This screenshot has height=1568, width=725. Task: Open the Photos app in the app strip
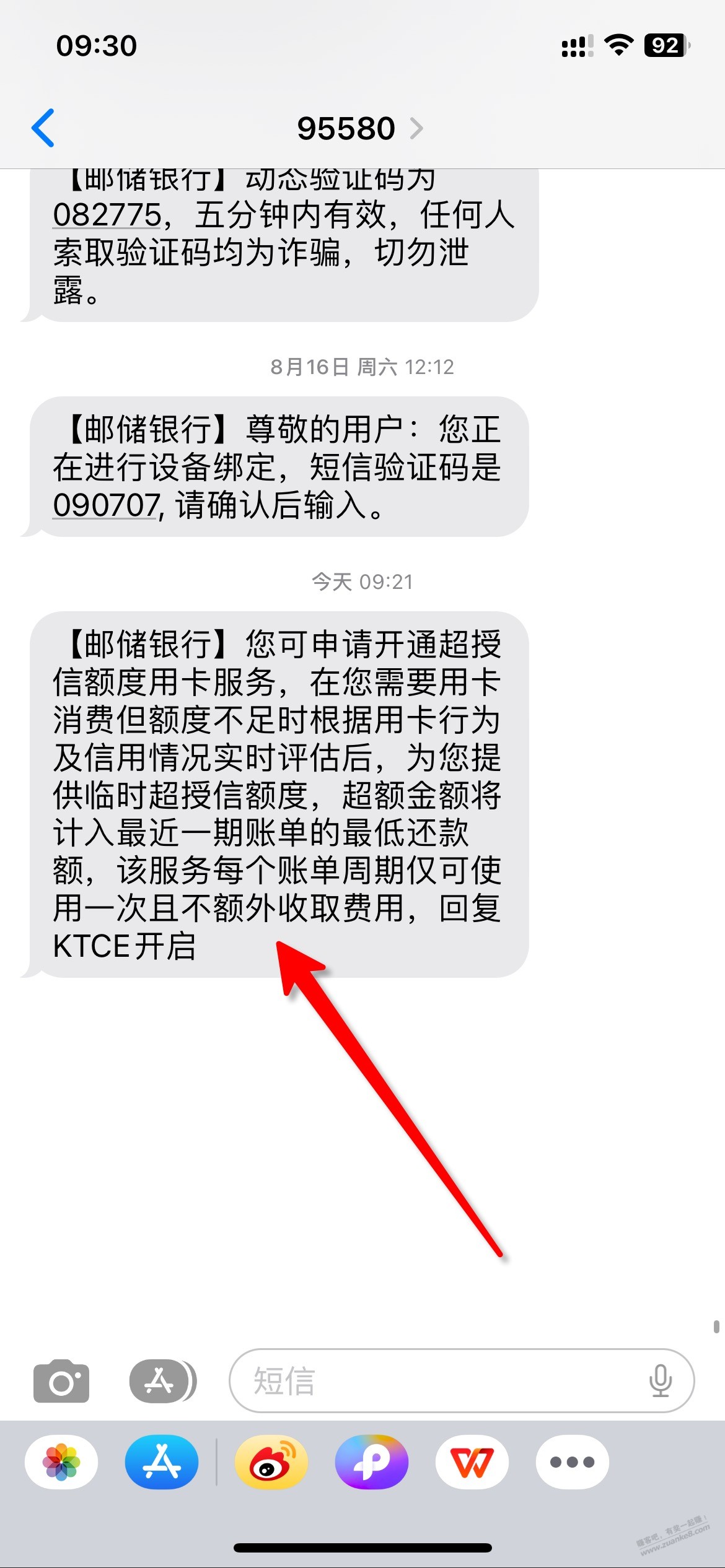tap(61, 1462)
